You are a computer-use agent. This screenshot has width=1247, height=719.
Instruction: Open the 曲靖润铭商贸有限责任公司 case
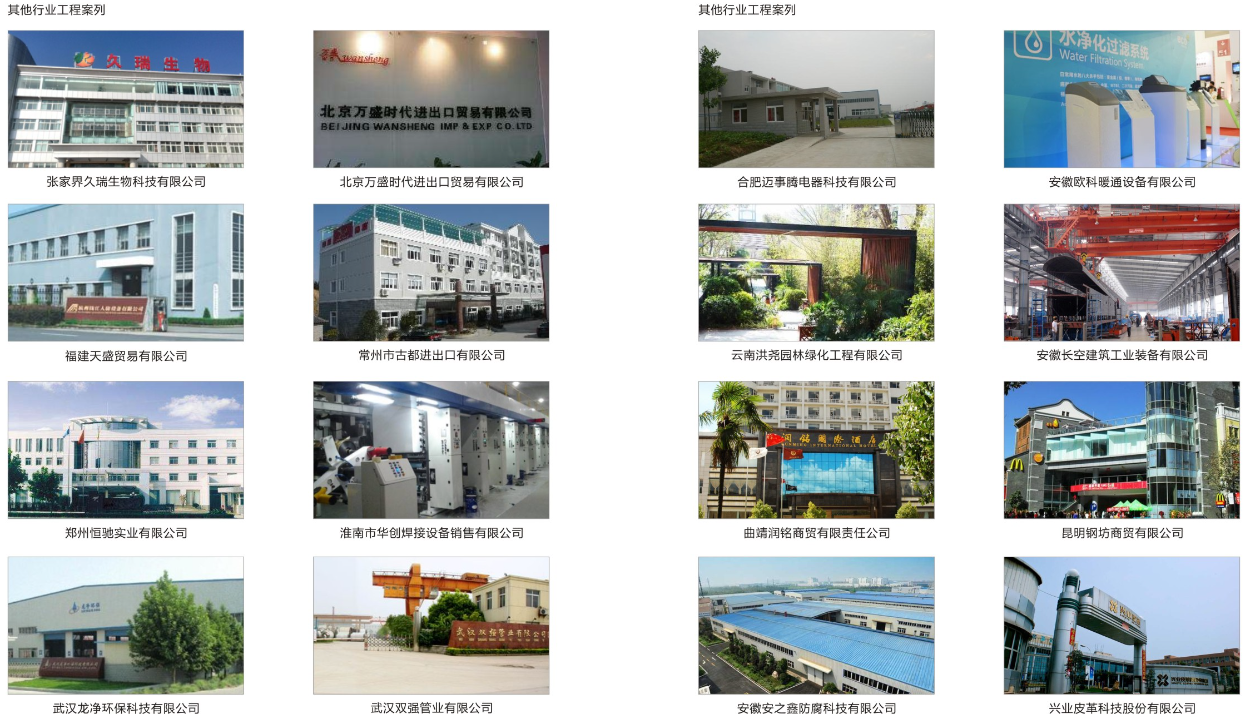[816, 449]
